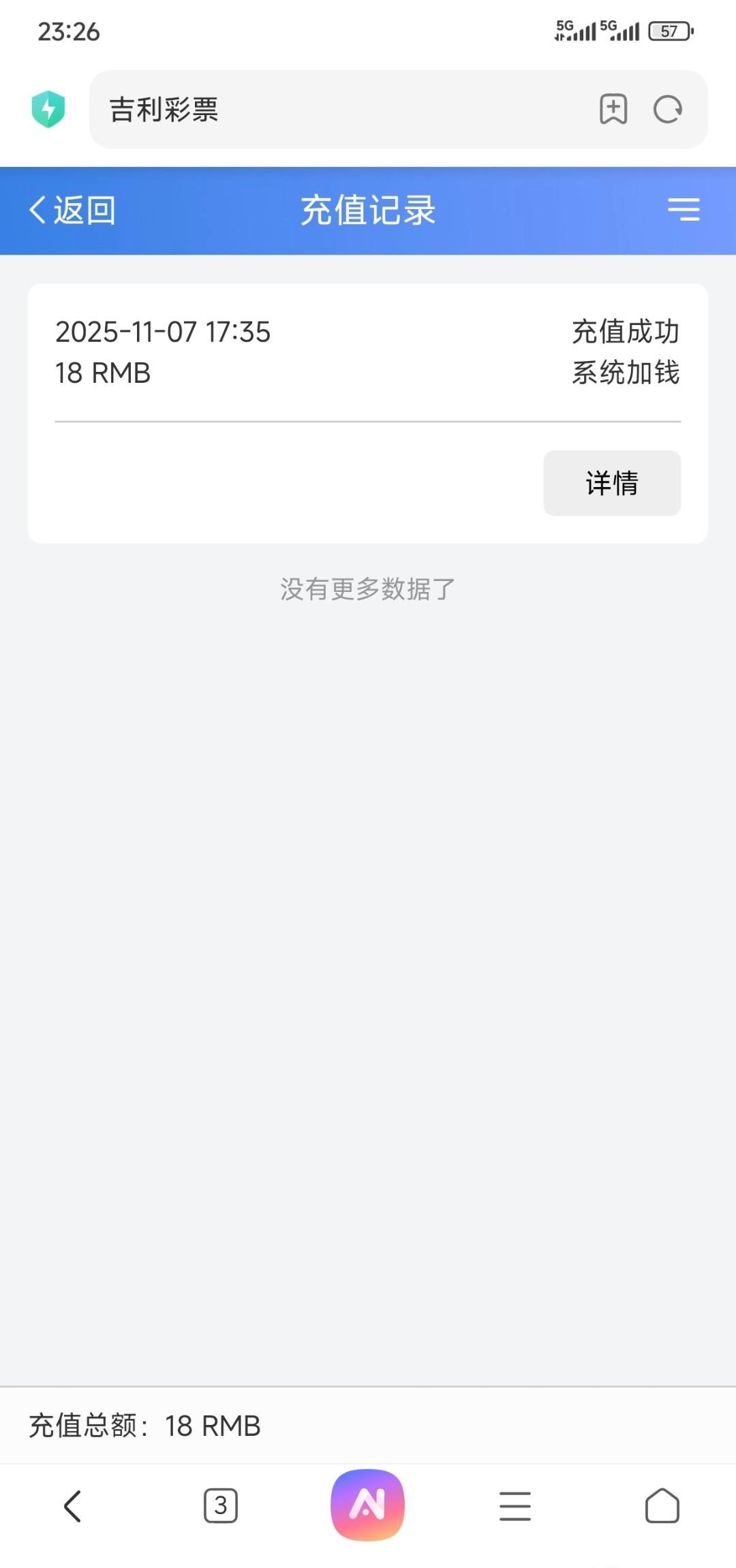Go to the browser home page
Image resolution: width=736 pixels, height=1568 pixels.
tap(662, 1505)
